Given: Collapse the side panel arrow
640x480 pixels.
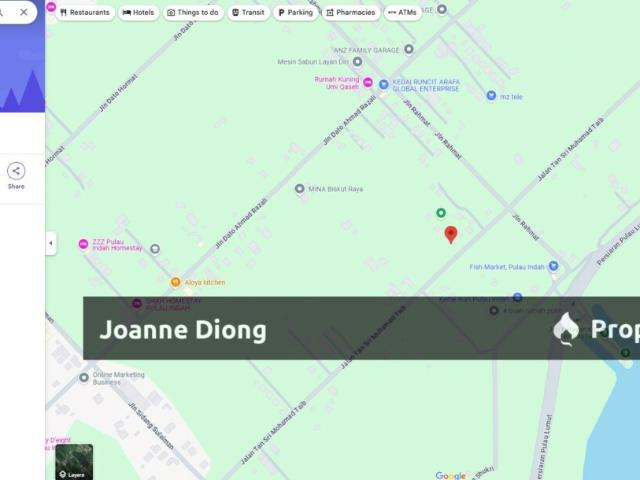Looking at the screenshot, I should click(x=50, y=243).
